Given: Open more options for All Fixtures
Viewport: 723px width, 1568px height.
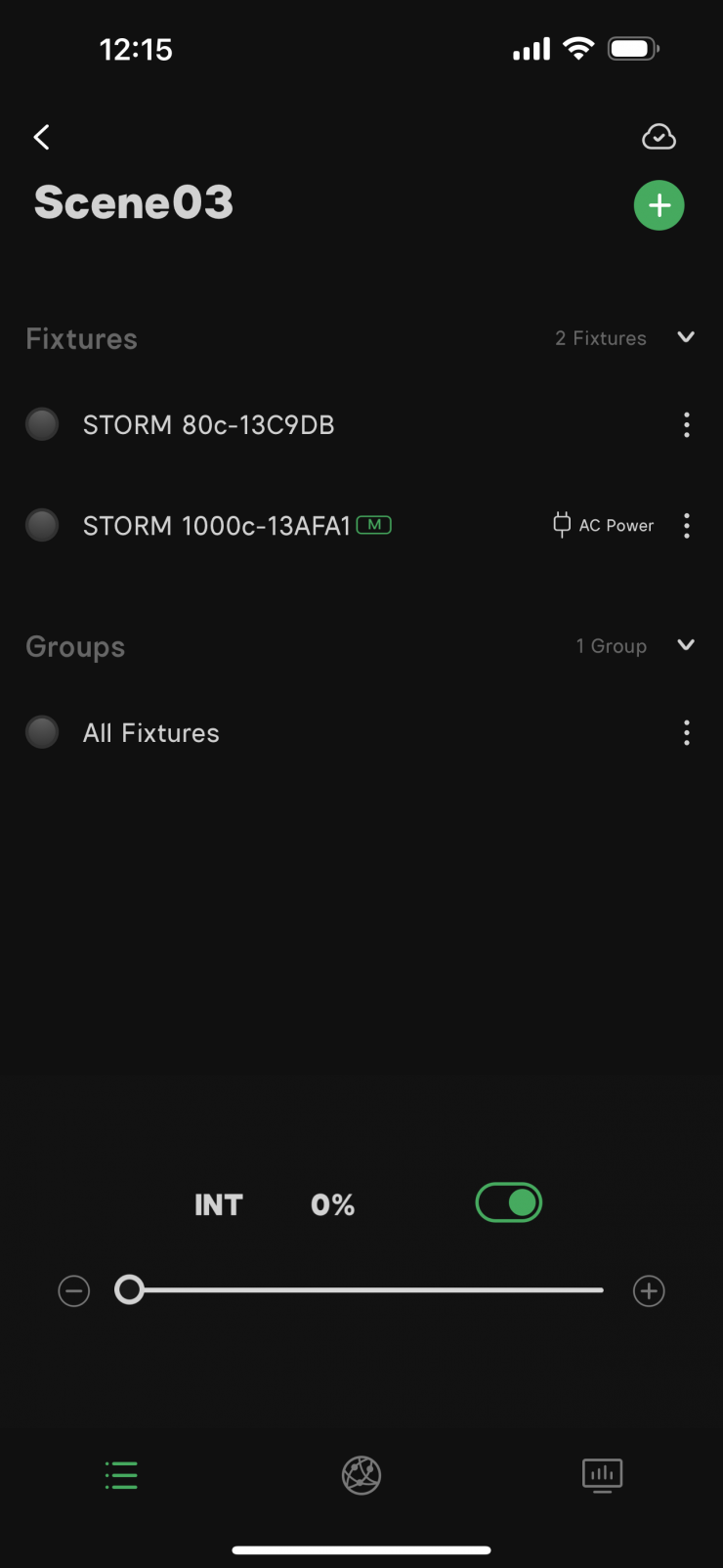Looking at the screenshot, I should pos(687,733).
